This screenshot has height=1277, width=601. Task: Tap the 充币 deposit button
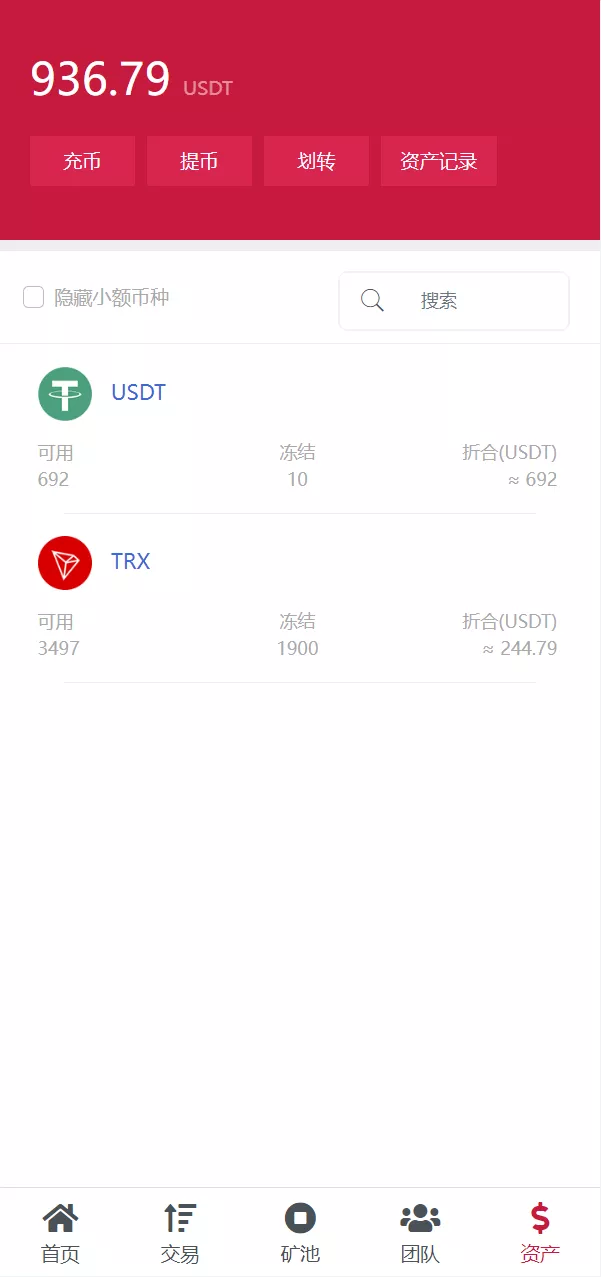pyautogui.click(x=82, y=161)
